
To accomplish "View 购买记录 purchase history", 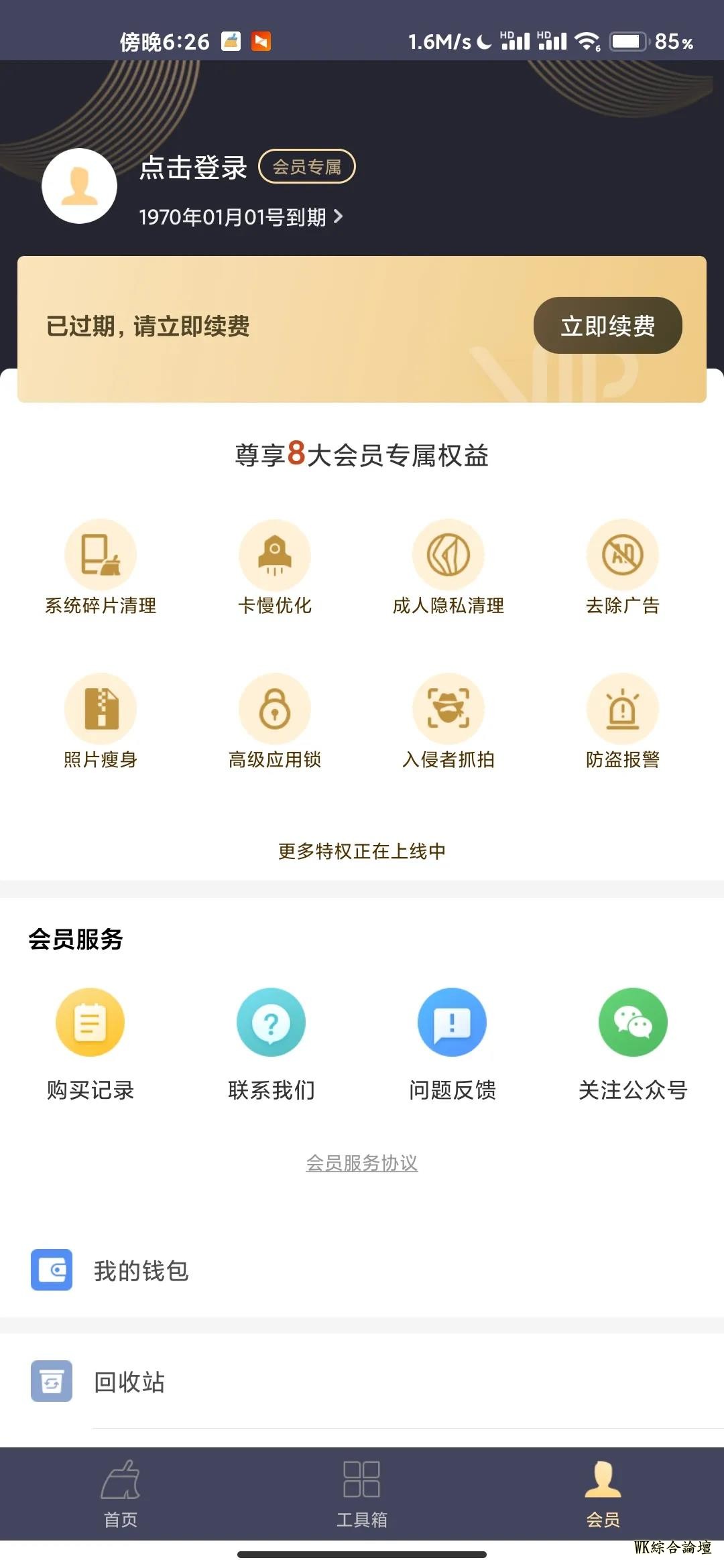I will point(90,1043).
